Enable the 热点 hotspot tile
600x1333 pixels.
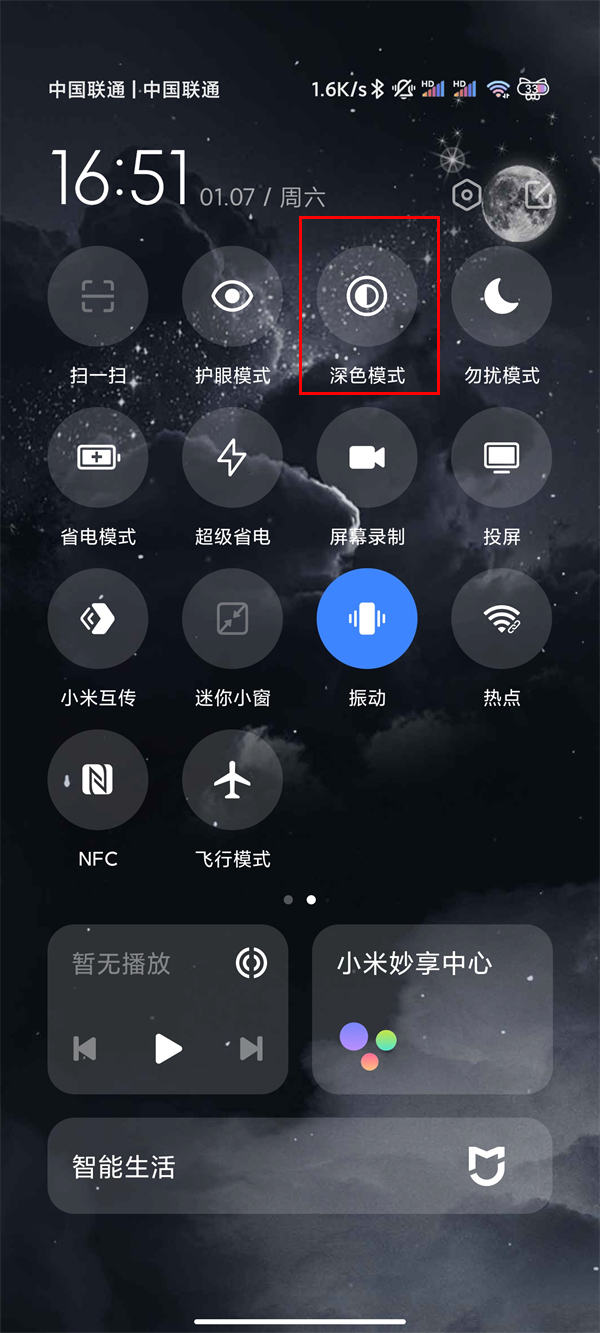[x=501, y=619]
